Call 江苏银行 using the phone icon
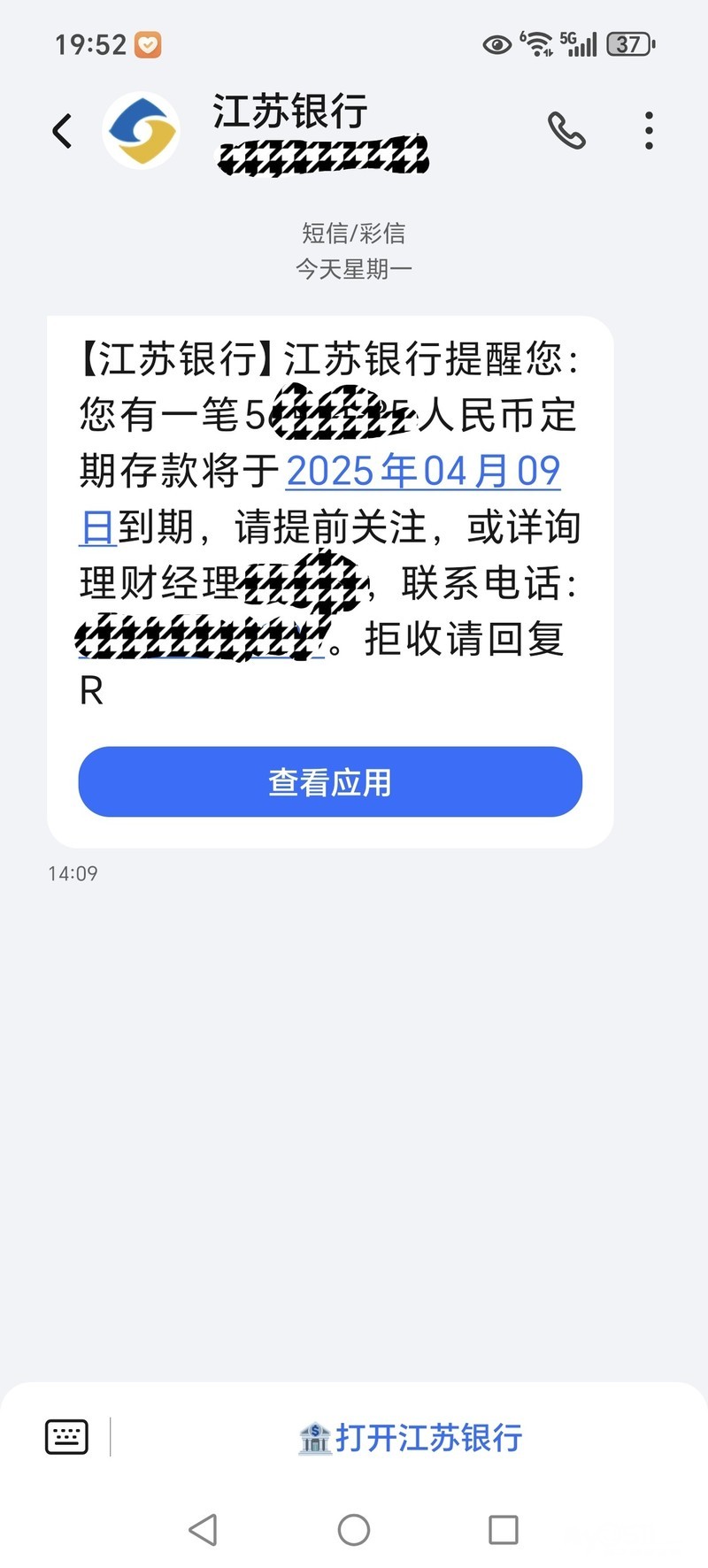Image resolution: width=708 pixels, height=1568 pixels. tap(566, 131)
